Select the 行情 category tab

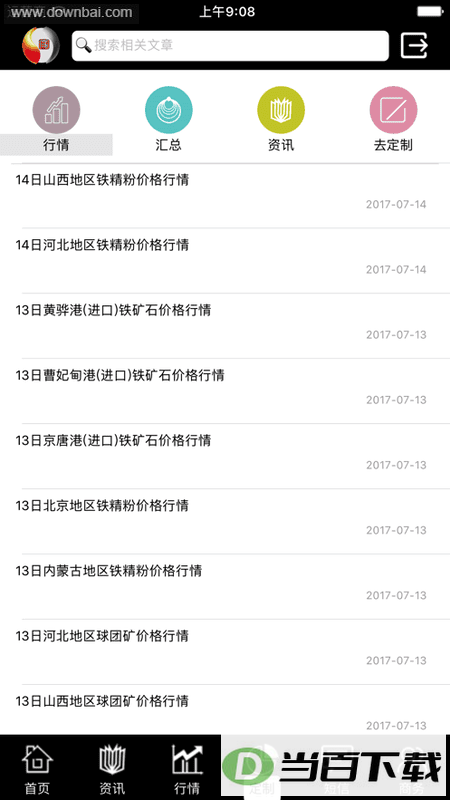click(x=56, y=120)
